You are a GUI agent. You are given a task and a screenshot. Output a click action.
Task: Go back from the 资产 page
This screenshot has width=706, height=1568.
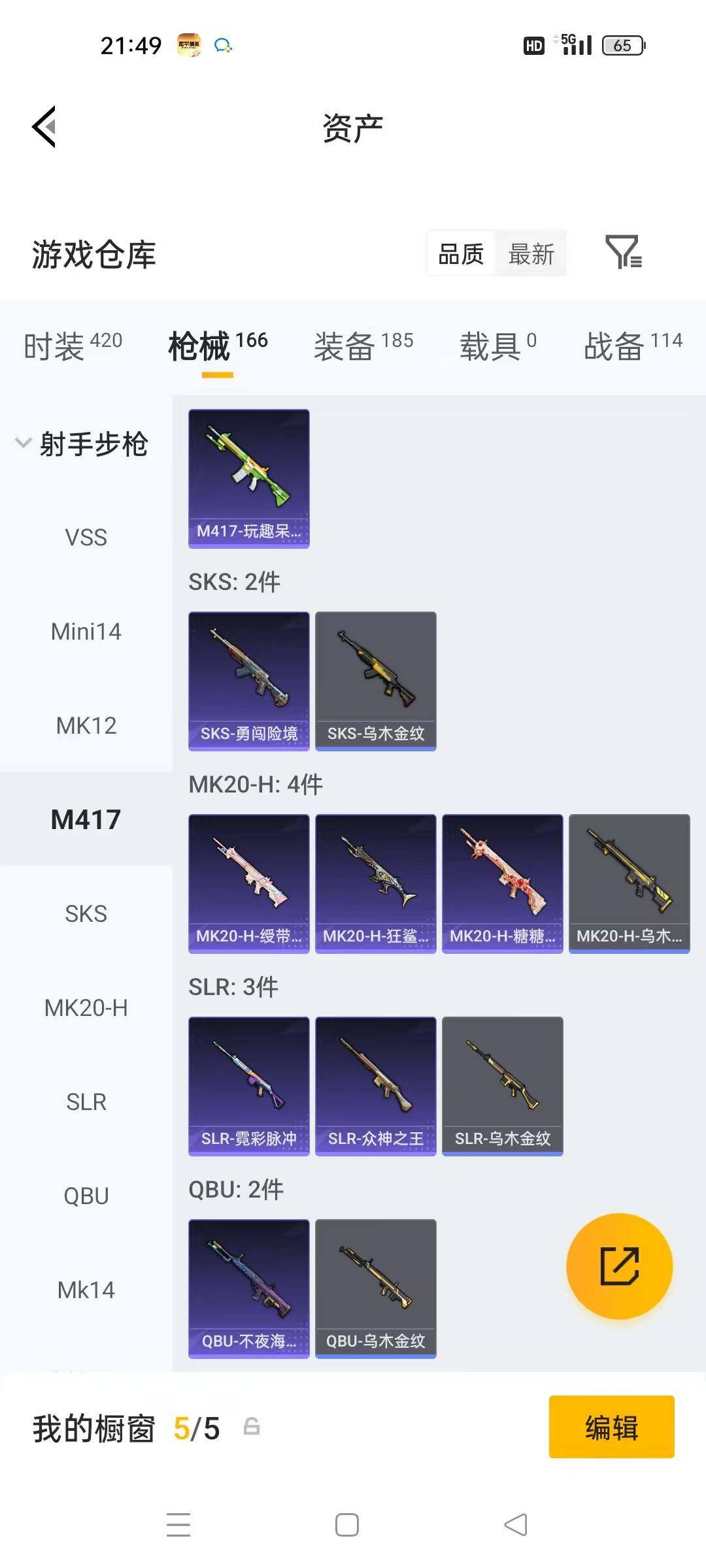44,127
